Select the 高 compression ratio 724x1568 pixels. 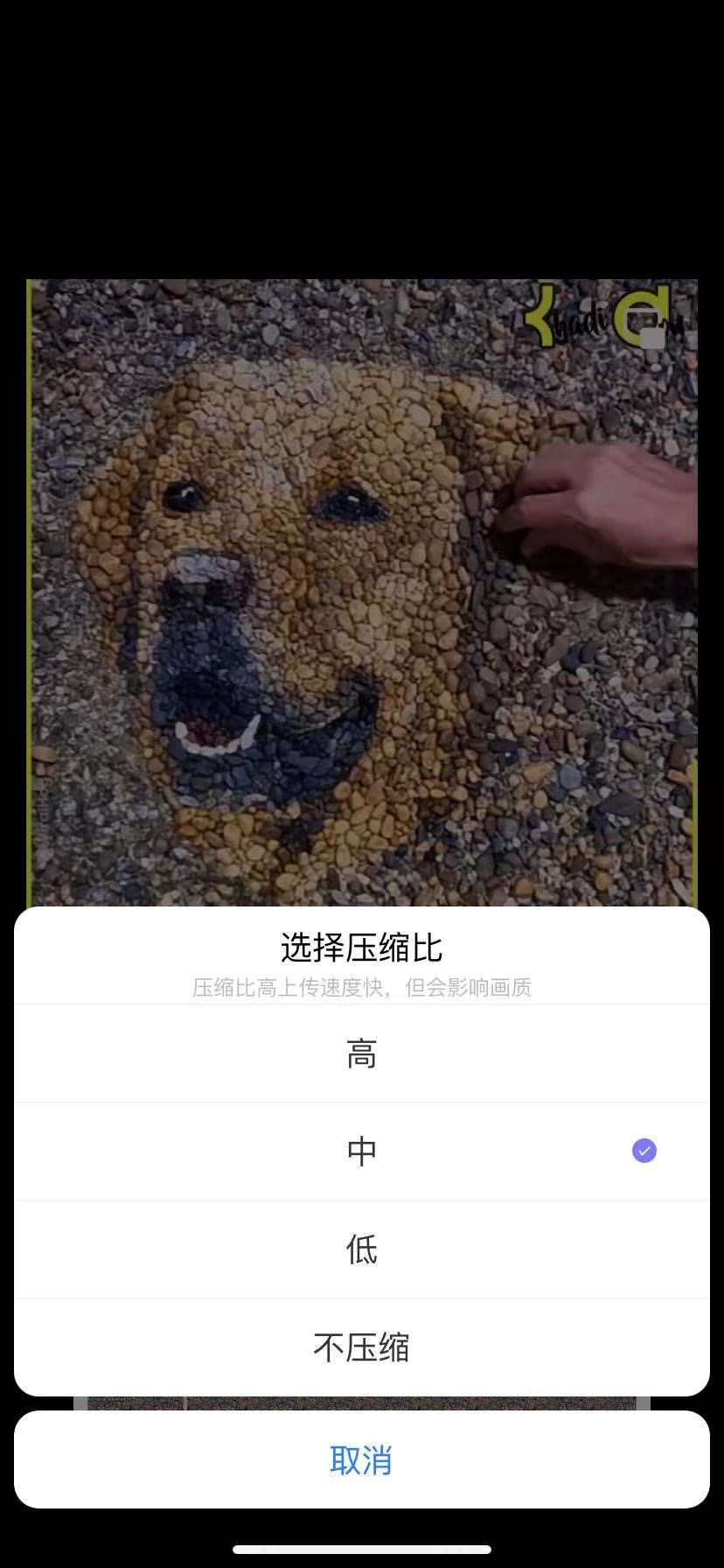pyautogui.click(x=361, y=1053)
